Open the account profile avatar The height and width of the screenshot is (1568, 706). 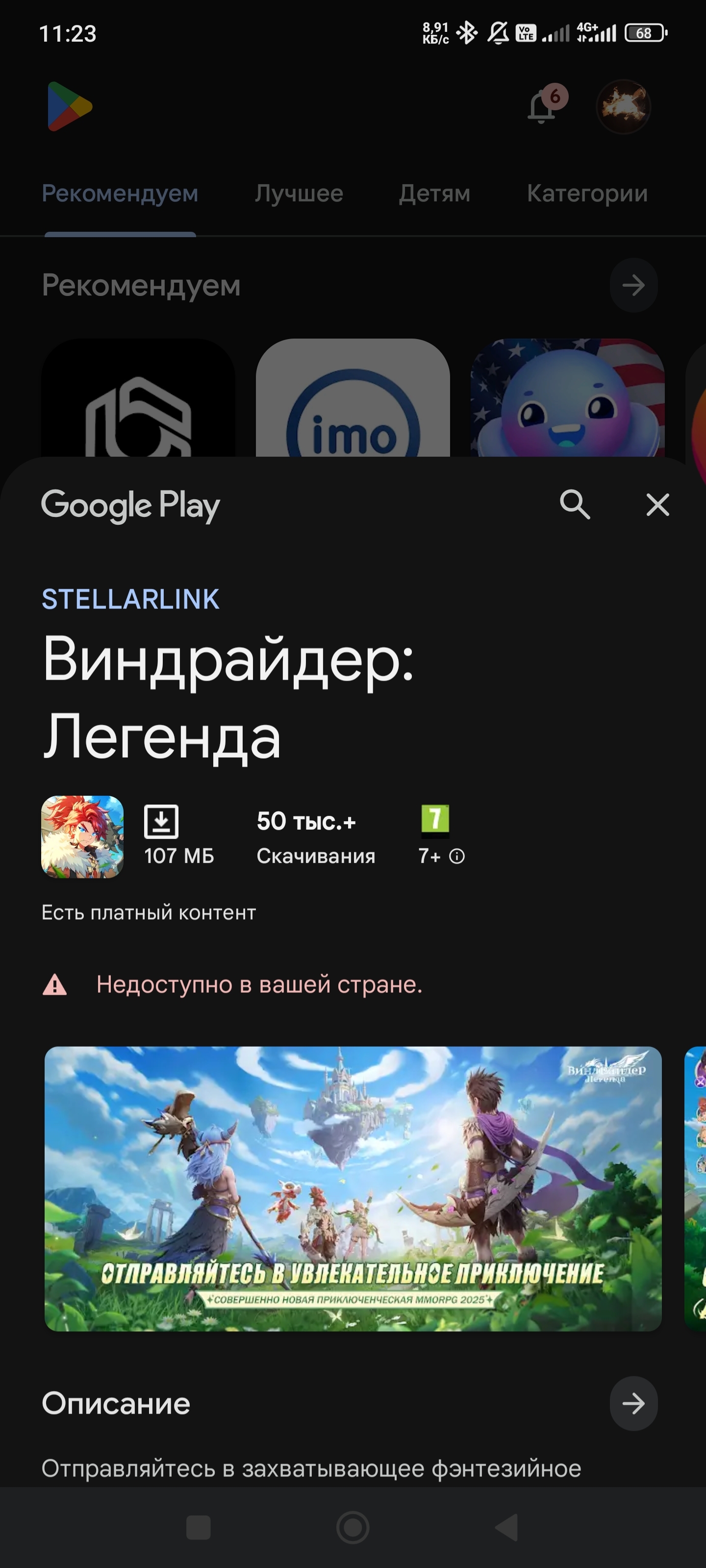[623, 107]
